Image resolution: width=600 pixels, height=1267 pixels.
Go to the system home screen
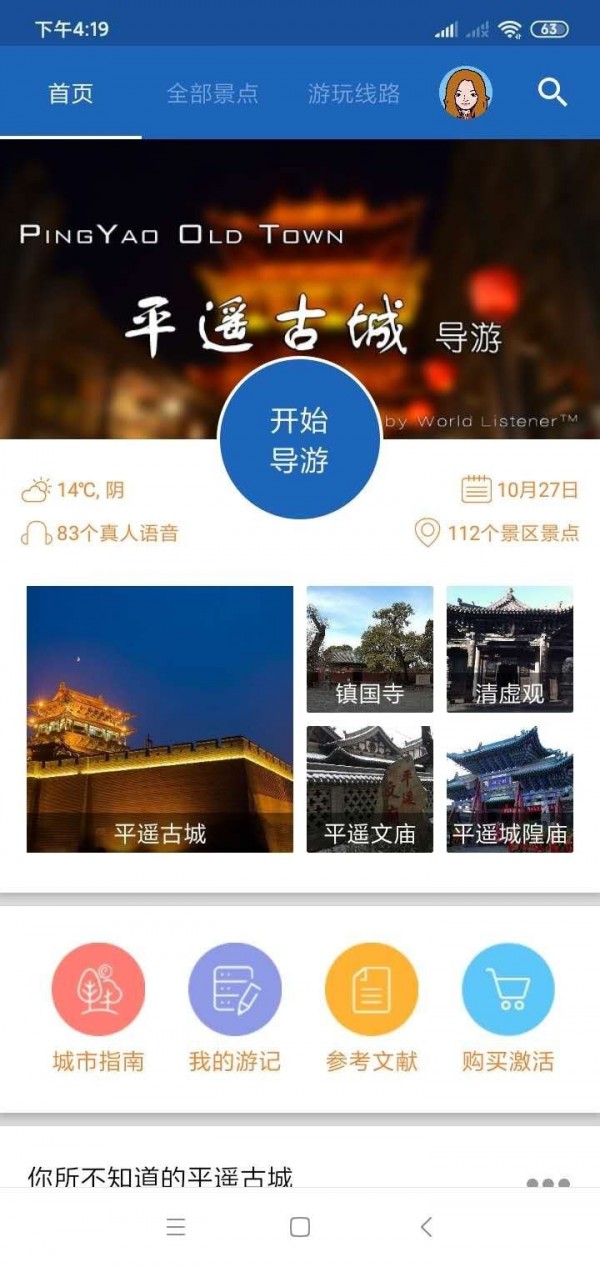tap(299, 1227)
